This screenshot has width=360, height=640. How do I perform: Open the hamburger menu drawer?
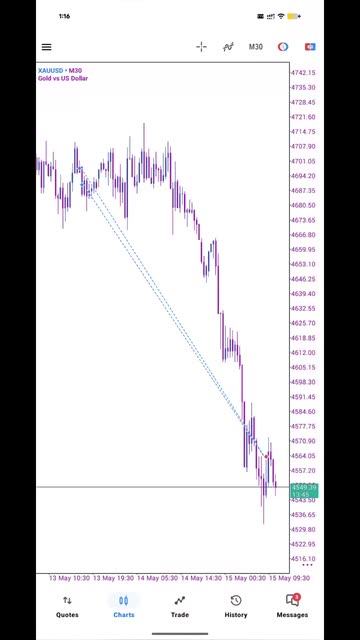47,47
